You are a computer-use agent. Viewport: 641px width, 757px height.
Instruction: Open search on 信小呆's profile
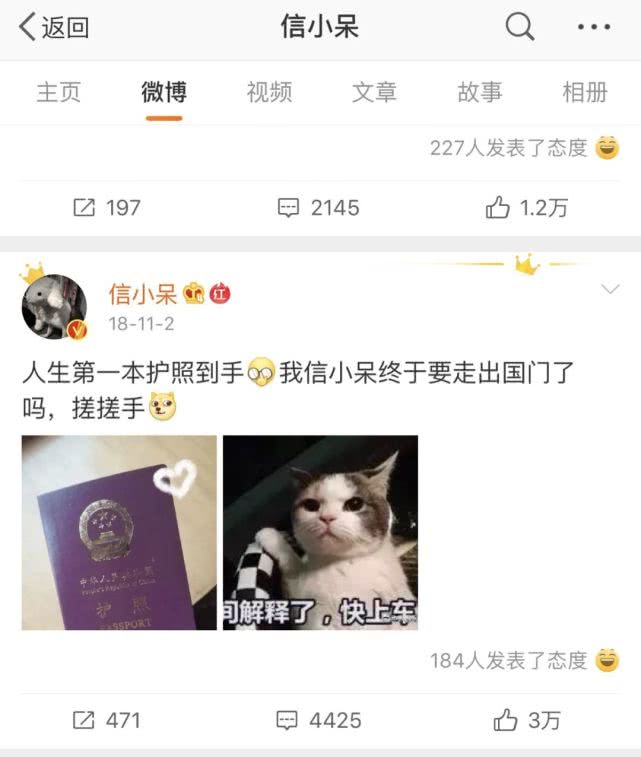point(519,27)
